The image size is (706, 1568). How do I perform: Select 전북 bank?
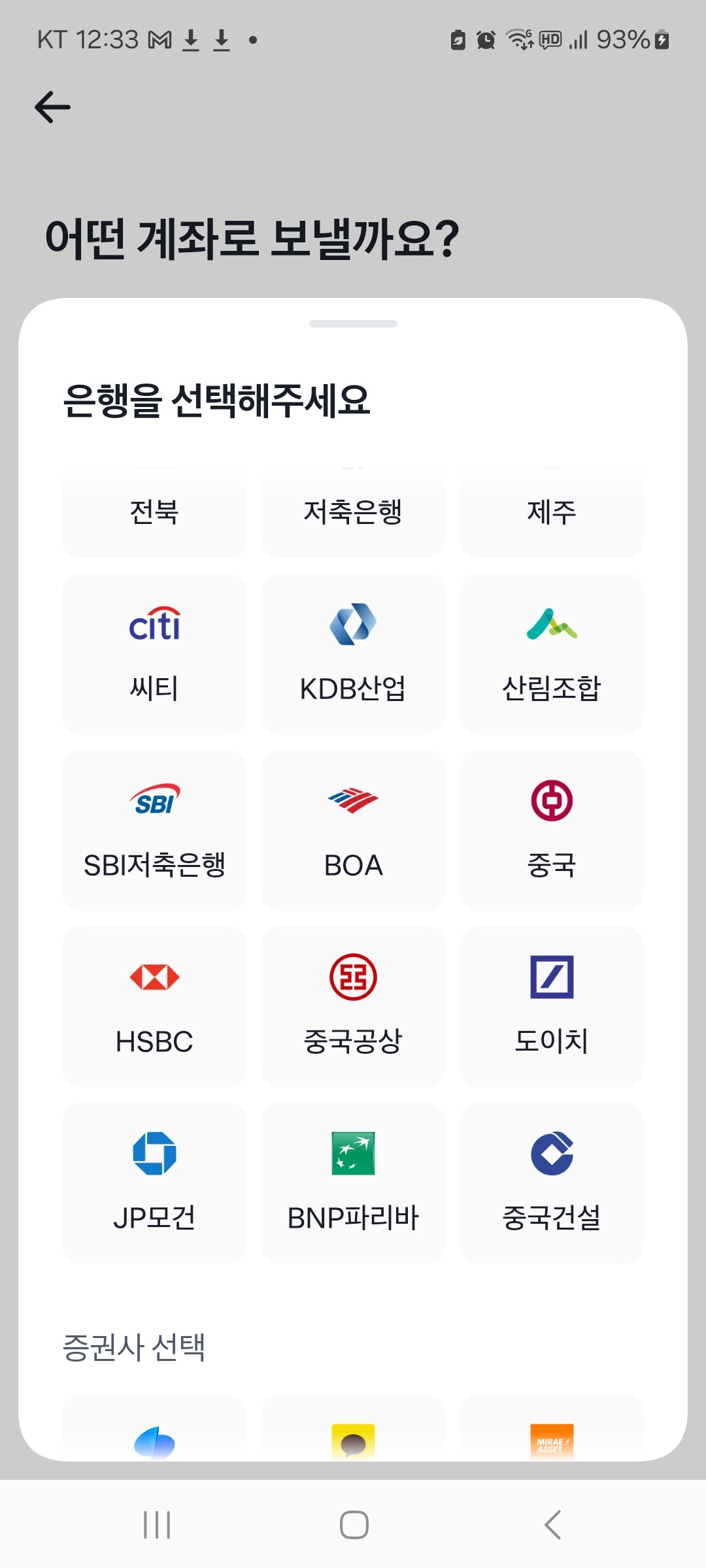point(154,513)
